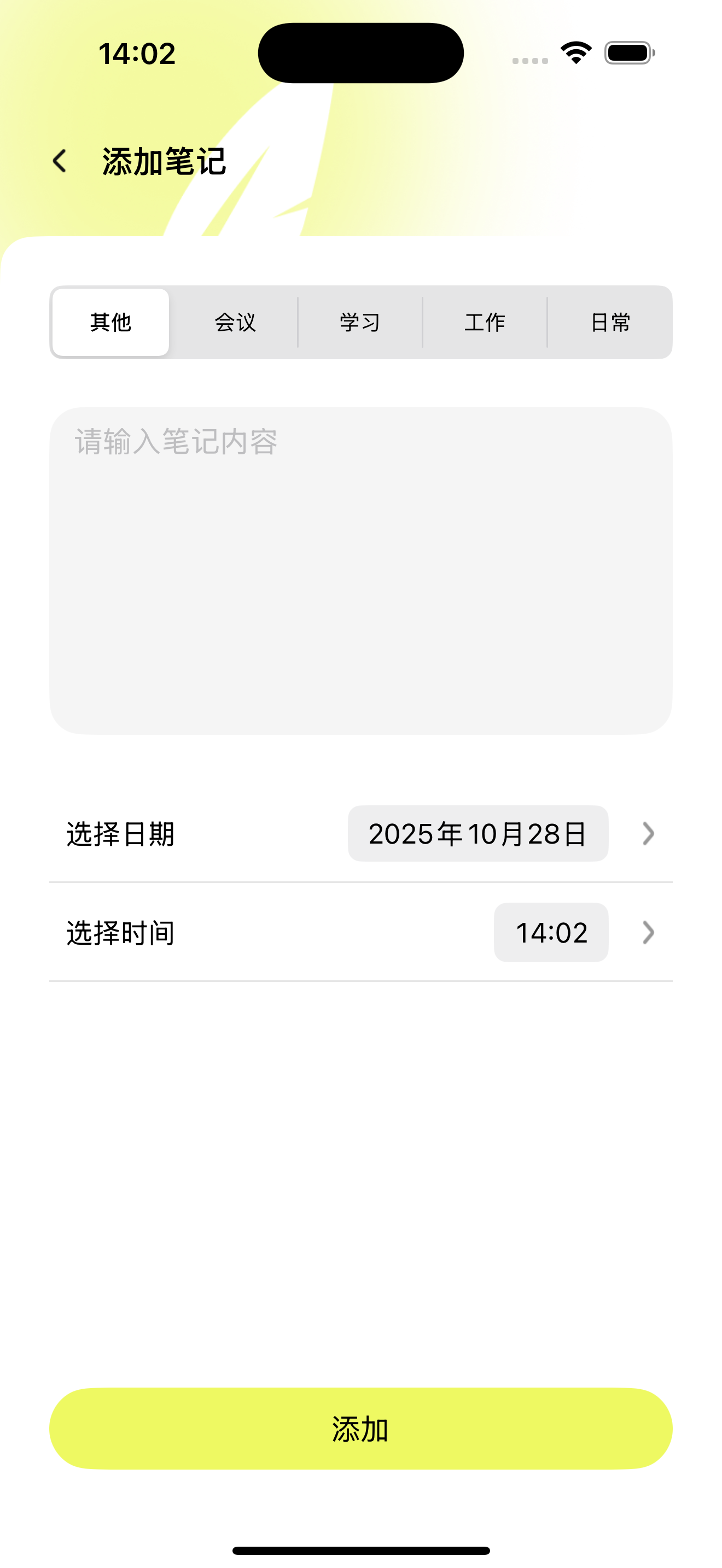This screenshot has width=722, height=1568.
Task: Choose the 学习 category segment
Action: coord(360,322)
